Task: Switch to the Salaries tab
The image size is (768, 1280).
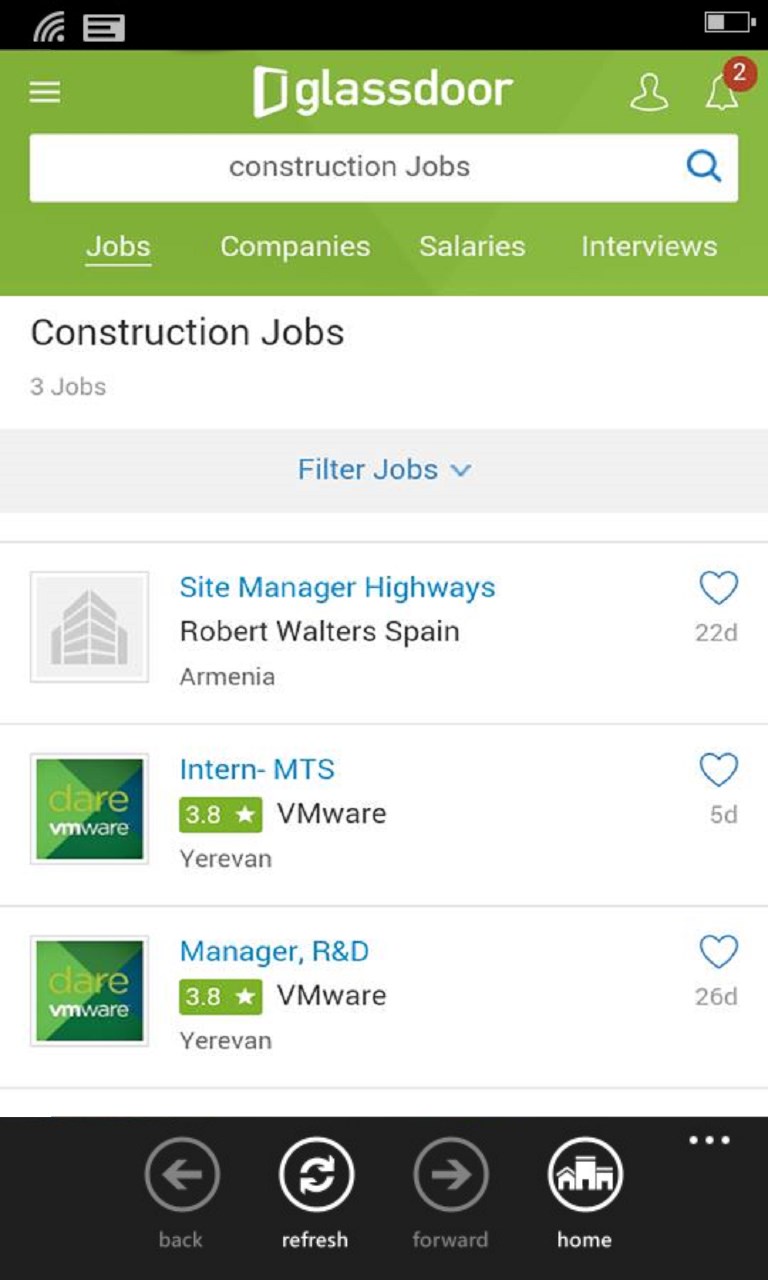Action: pos(472,247)
